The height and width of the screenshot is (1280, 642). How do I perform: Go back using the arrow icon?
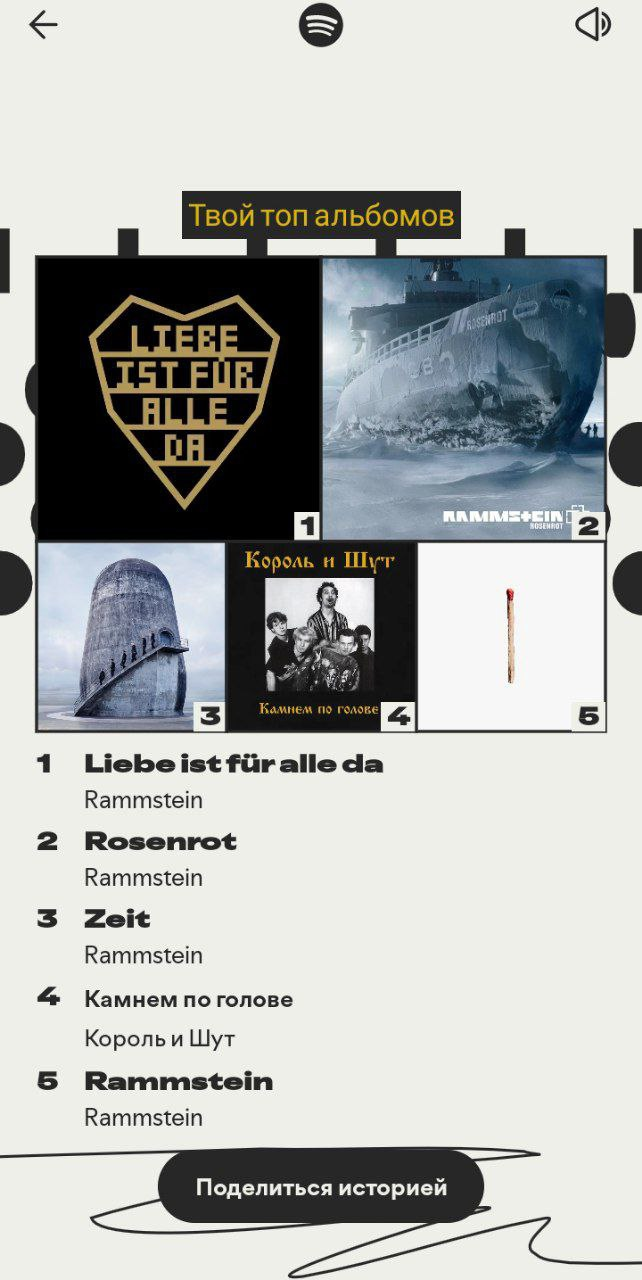pos(43,25)
